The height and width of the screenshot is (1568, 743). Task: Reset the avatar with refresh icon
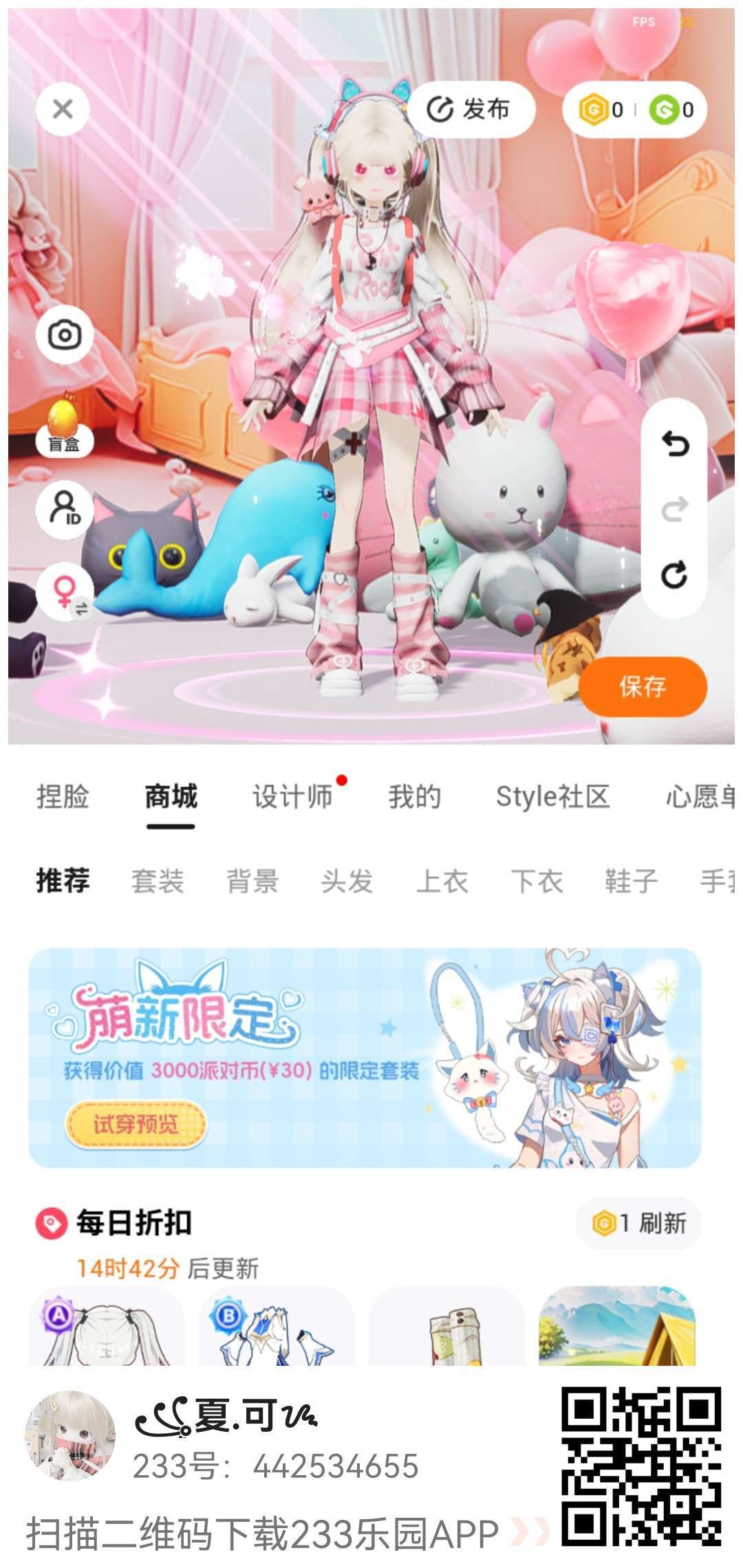674,575
